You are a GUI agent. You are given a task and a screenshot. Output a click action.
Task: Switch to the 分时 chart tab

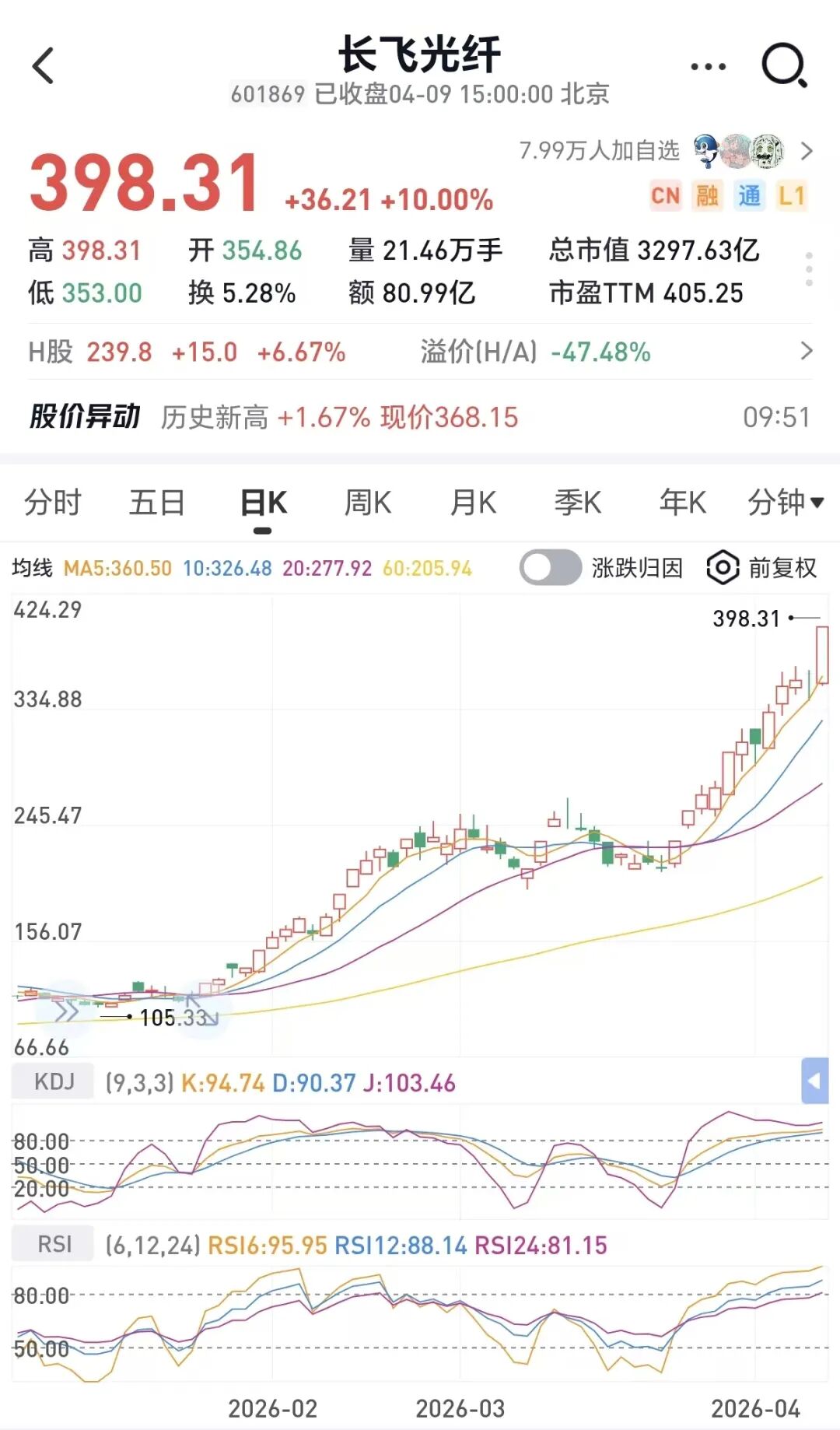(52, 503)
